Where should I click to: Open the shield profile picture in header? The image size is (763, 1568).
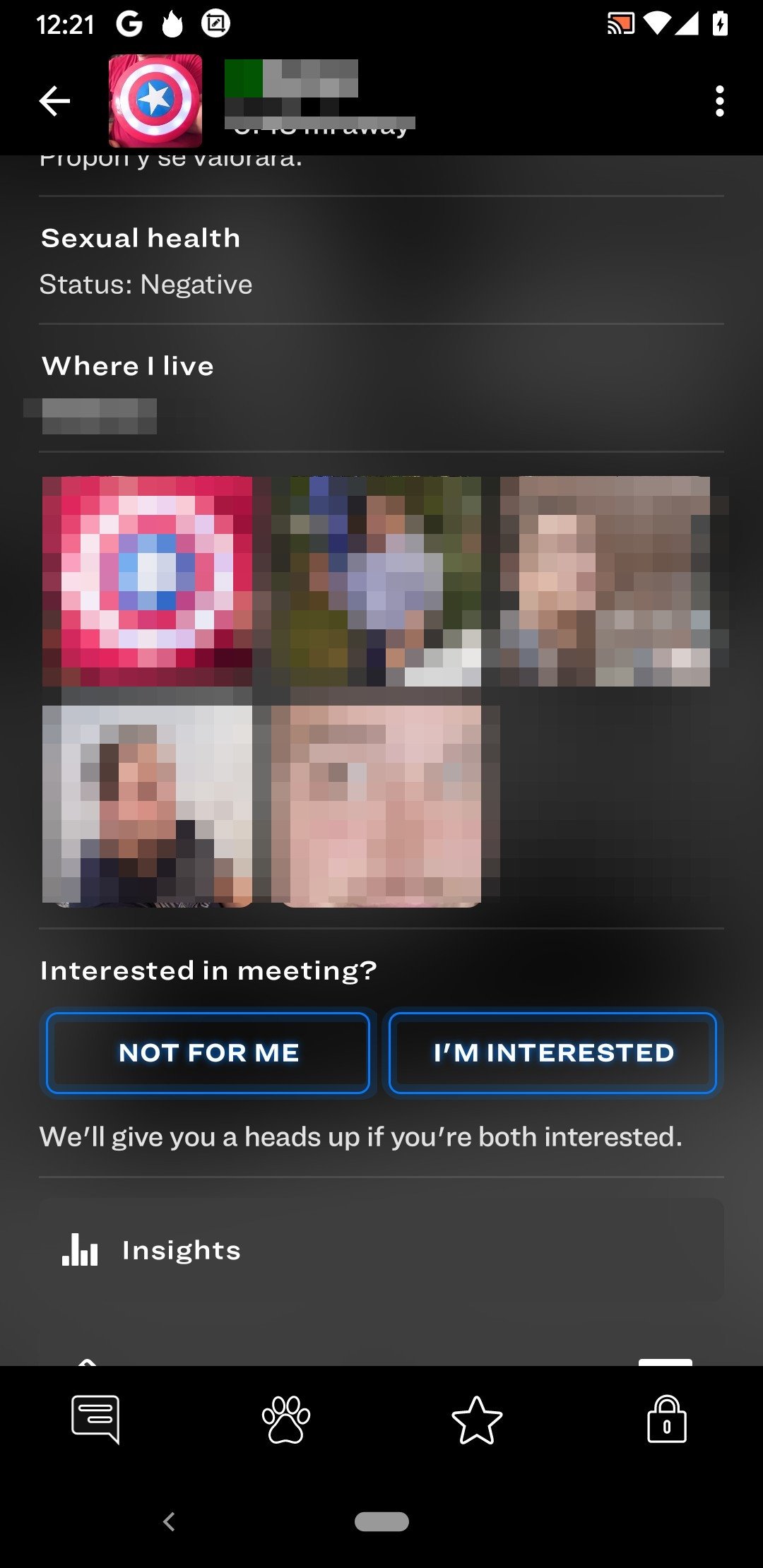tap(155, 101)
